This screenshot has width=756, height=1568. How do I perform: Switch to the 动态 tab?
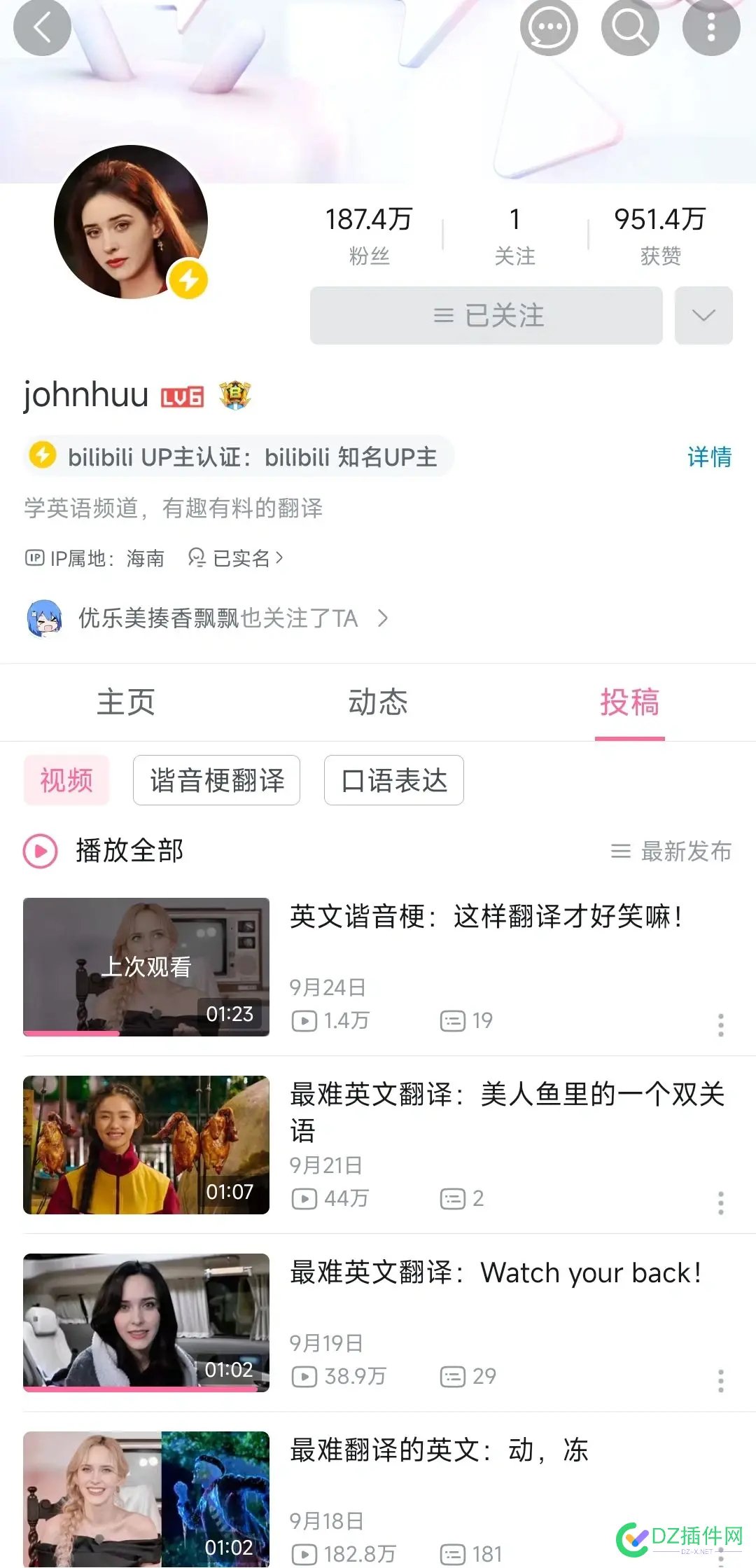[378, 702]
